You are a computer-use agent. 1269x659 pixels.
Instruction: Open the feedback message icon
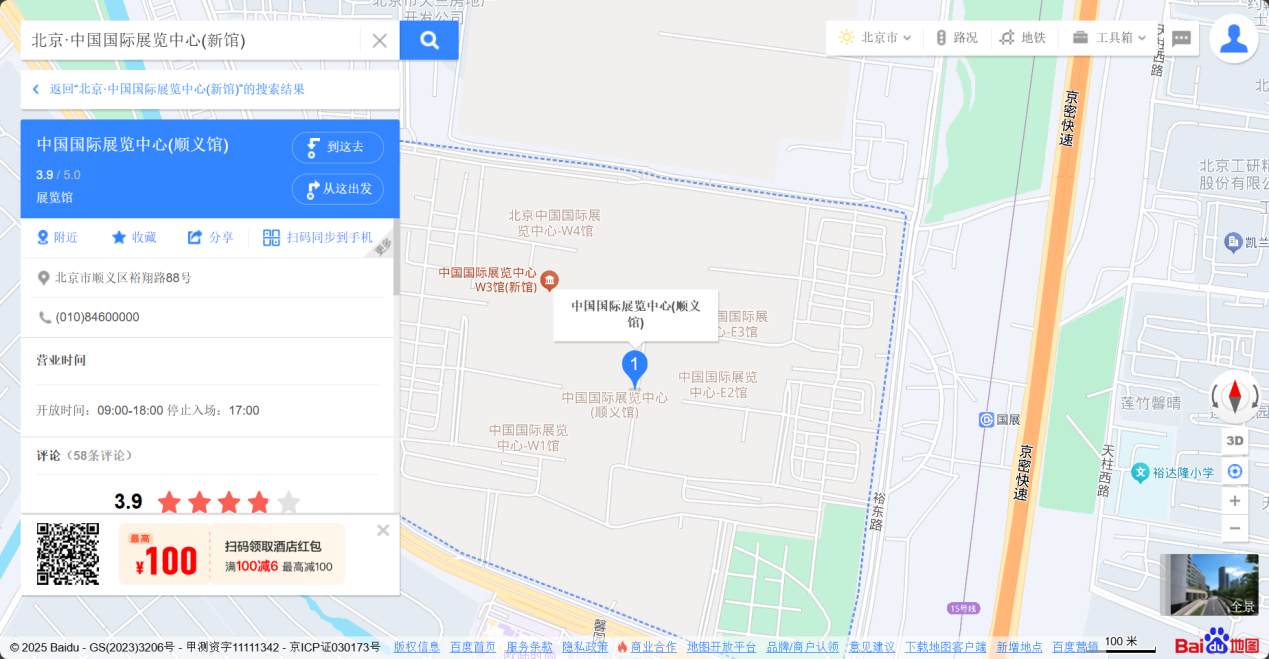pos(1181,39)
